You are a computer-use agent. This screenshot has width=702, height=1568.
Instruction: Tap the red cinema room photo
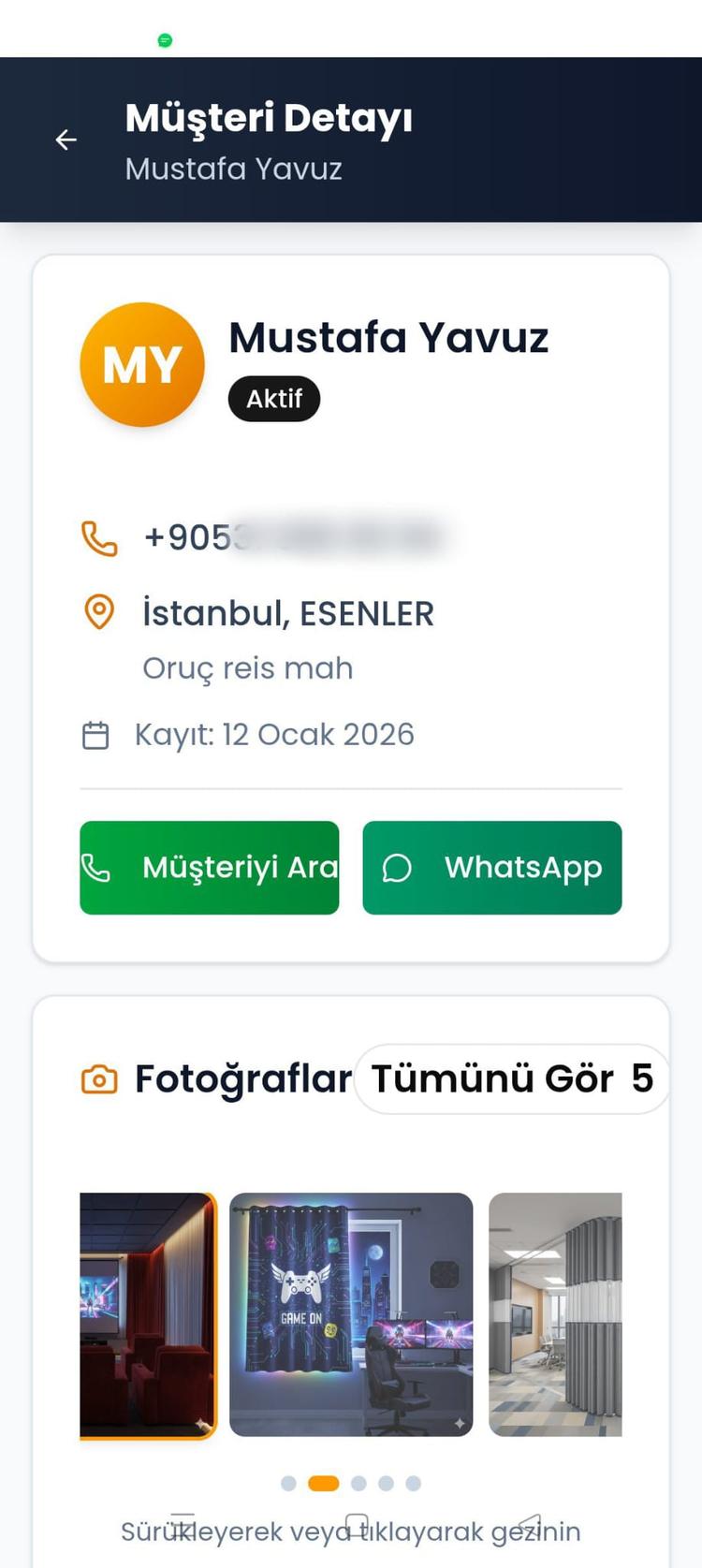tap(148, 1315)
